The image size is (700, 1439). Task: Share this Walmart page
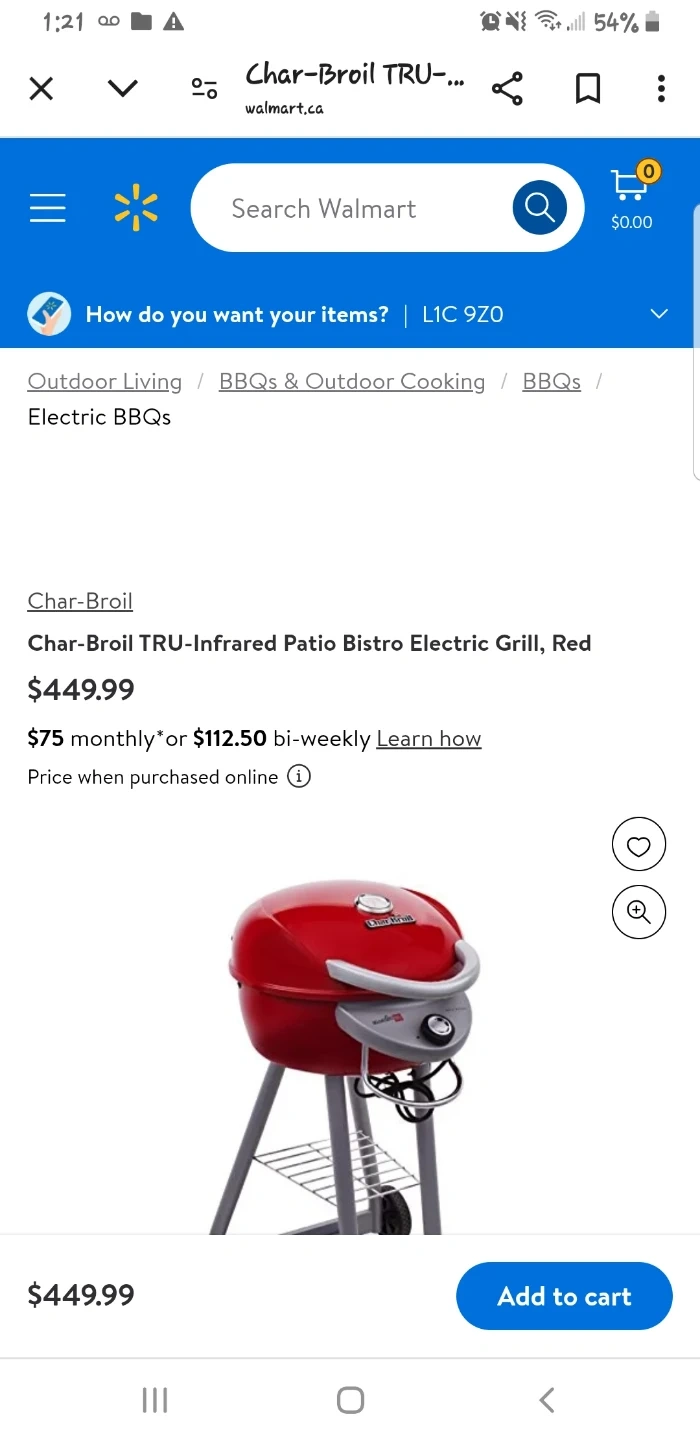[x=507, y=89]
